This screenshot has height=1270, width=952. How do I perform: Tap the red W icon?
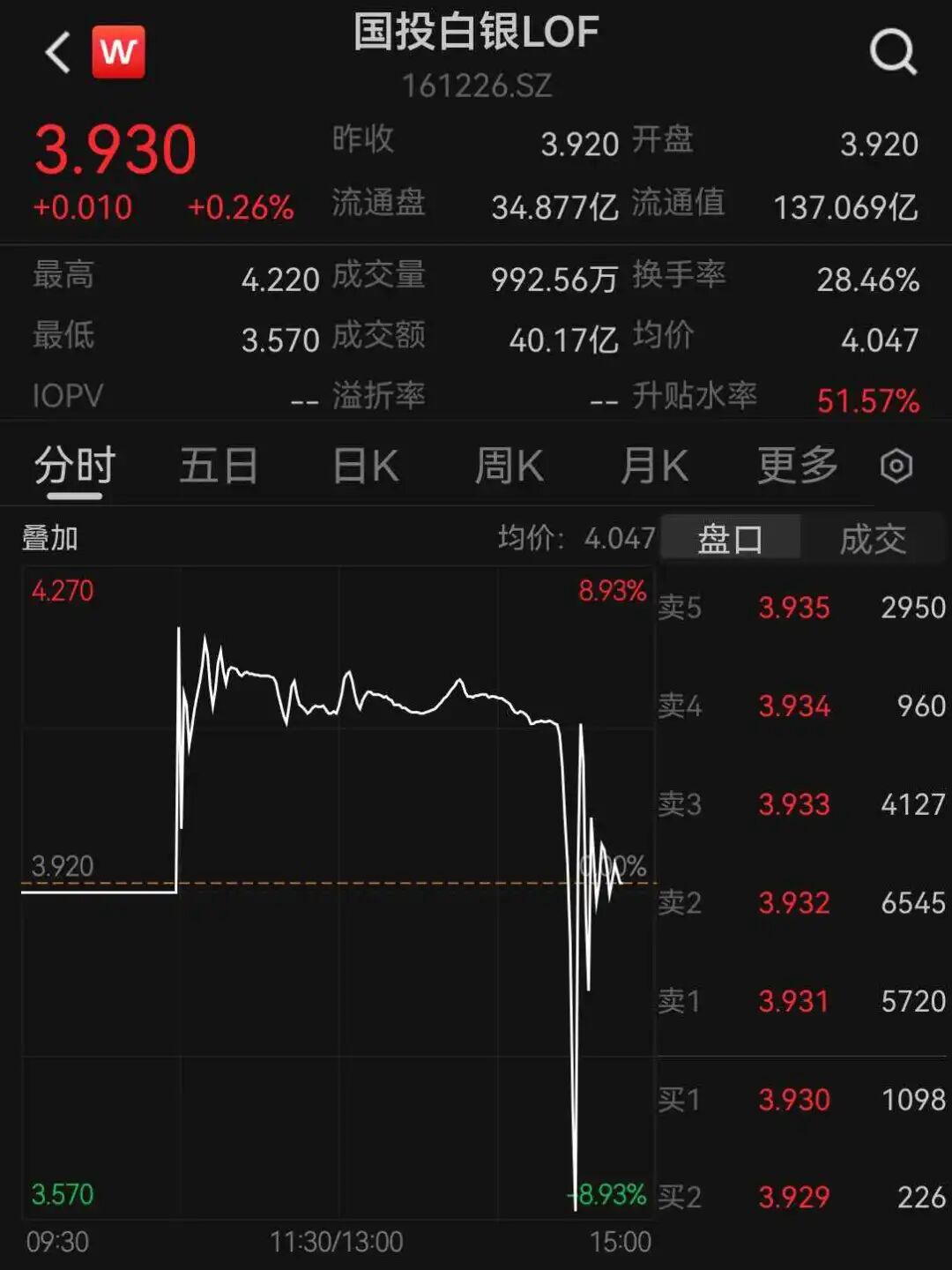[x=119, y=53]
